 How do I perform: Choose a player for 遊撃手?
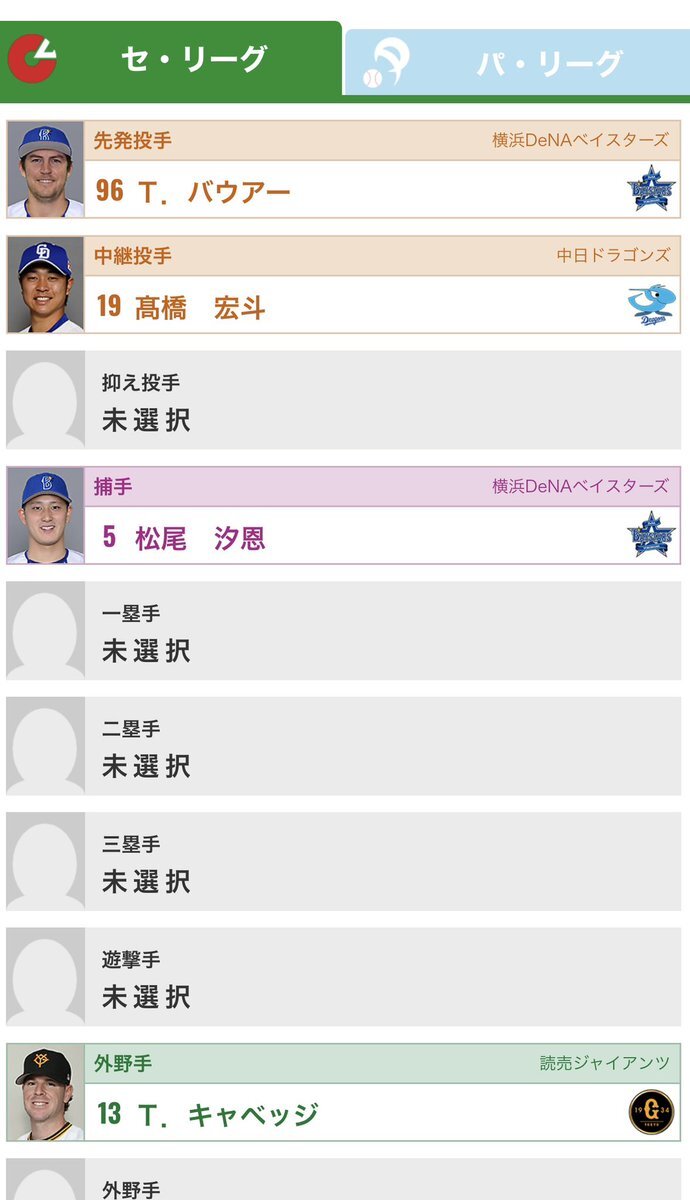coord(344,977)
